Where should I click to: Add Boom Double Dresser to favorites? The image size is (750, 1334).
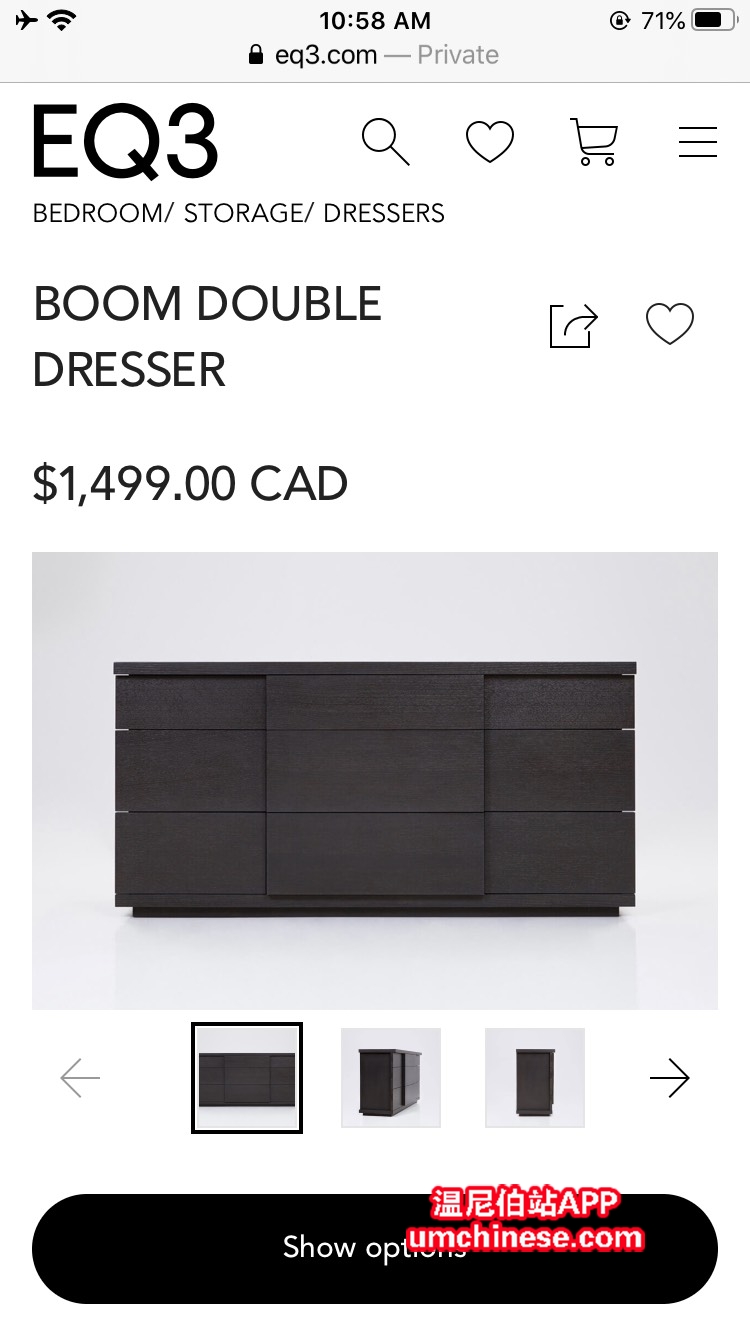pyautogui.click(x=669, y=324)
